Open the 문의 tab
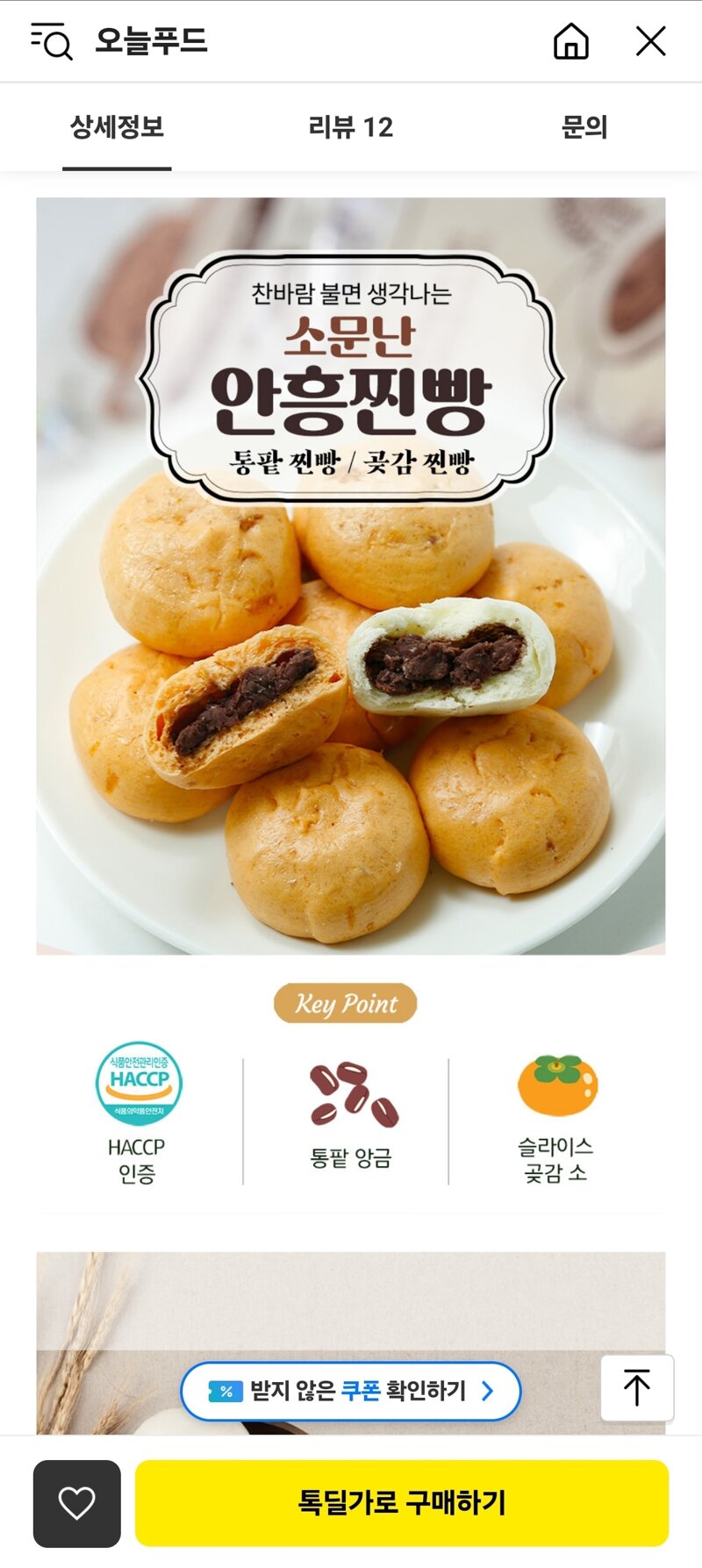Viewport: 702px width, 1568px height. click(x=584, y=127)
